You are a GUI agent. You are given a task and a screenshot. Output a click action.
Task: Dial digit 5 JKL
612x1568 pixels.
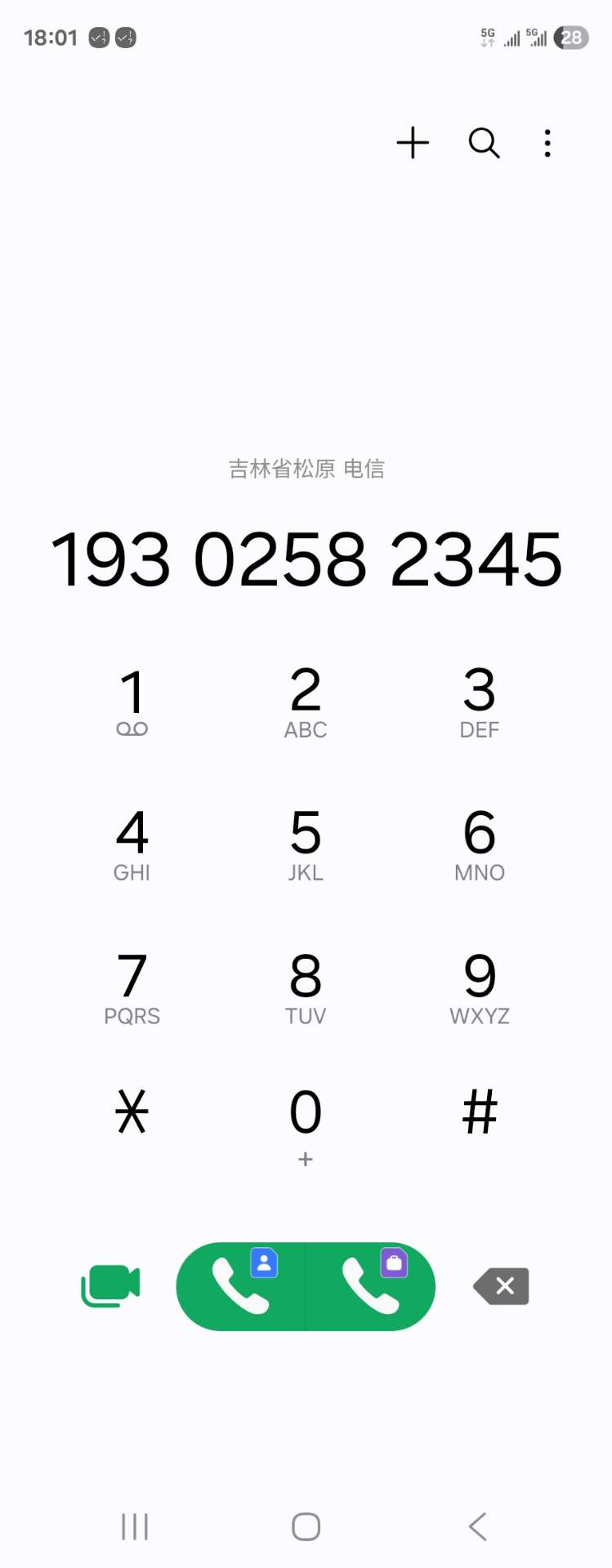tap(306, 844)
